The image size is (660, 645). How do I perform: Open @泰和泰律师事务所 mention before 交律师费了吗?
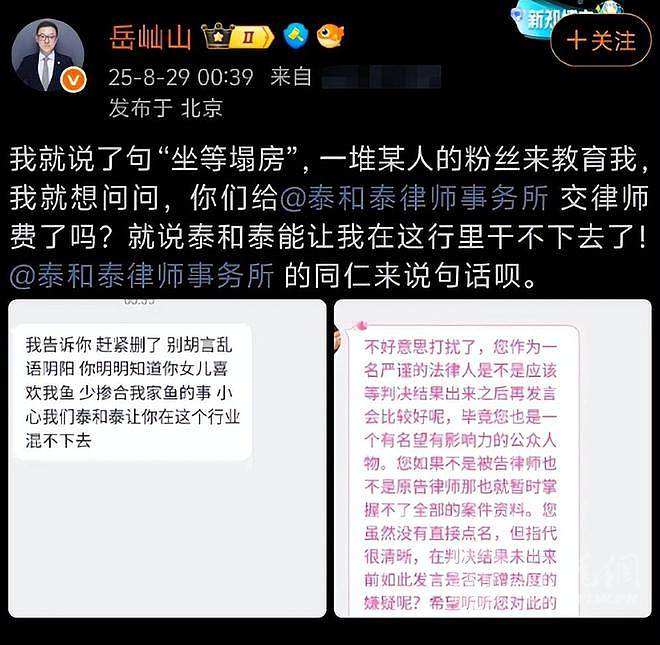point(414,199)
